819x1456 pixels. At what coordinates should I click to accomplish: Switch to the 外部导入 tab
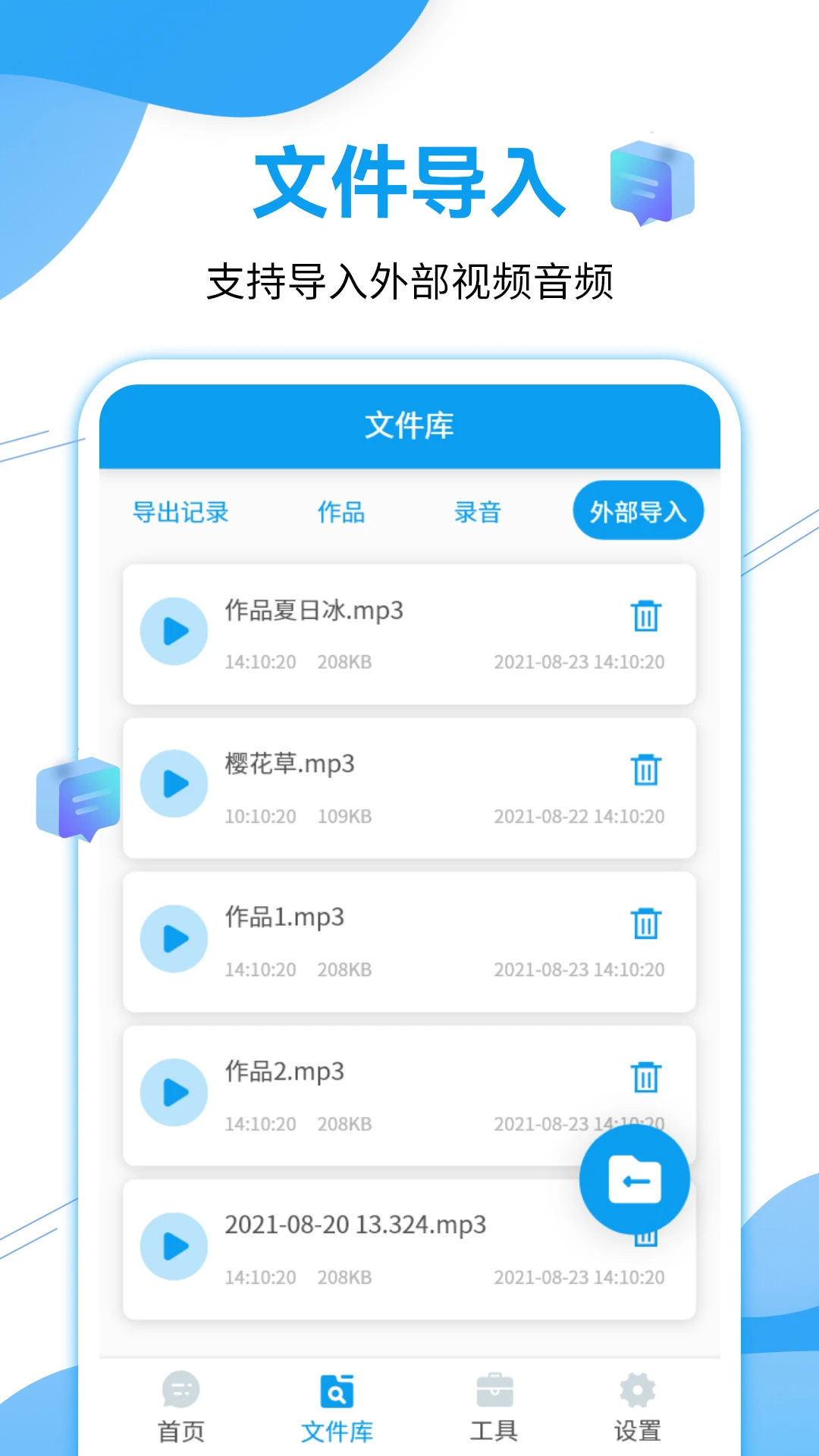[639, 512]
